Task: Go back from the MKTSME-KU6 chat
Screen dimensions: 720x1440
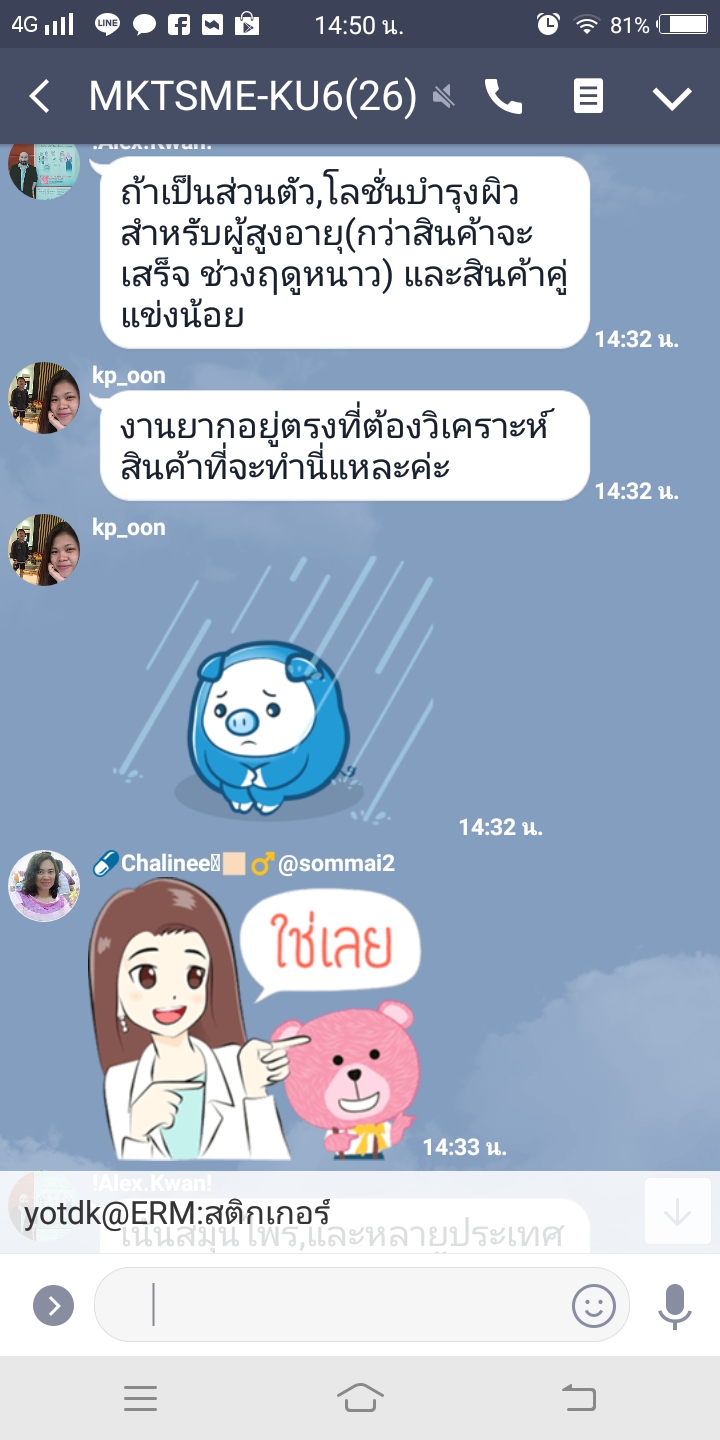Action: coord(40,97)
